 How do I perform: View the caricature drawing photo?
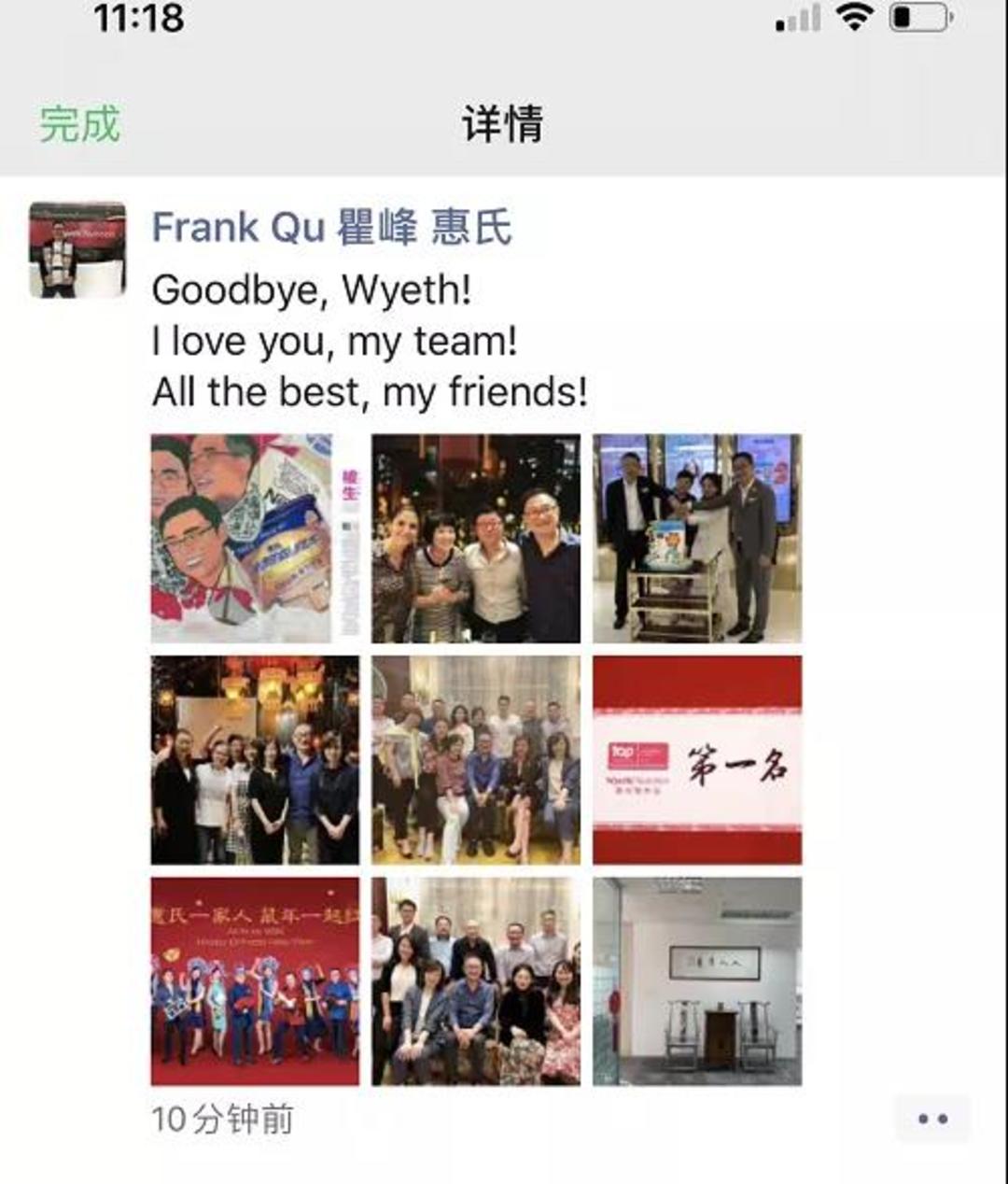255,538
